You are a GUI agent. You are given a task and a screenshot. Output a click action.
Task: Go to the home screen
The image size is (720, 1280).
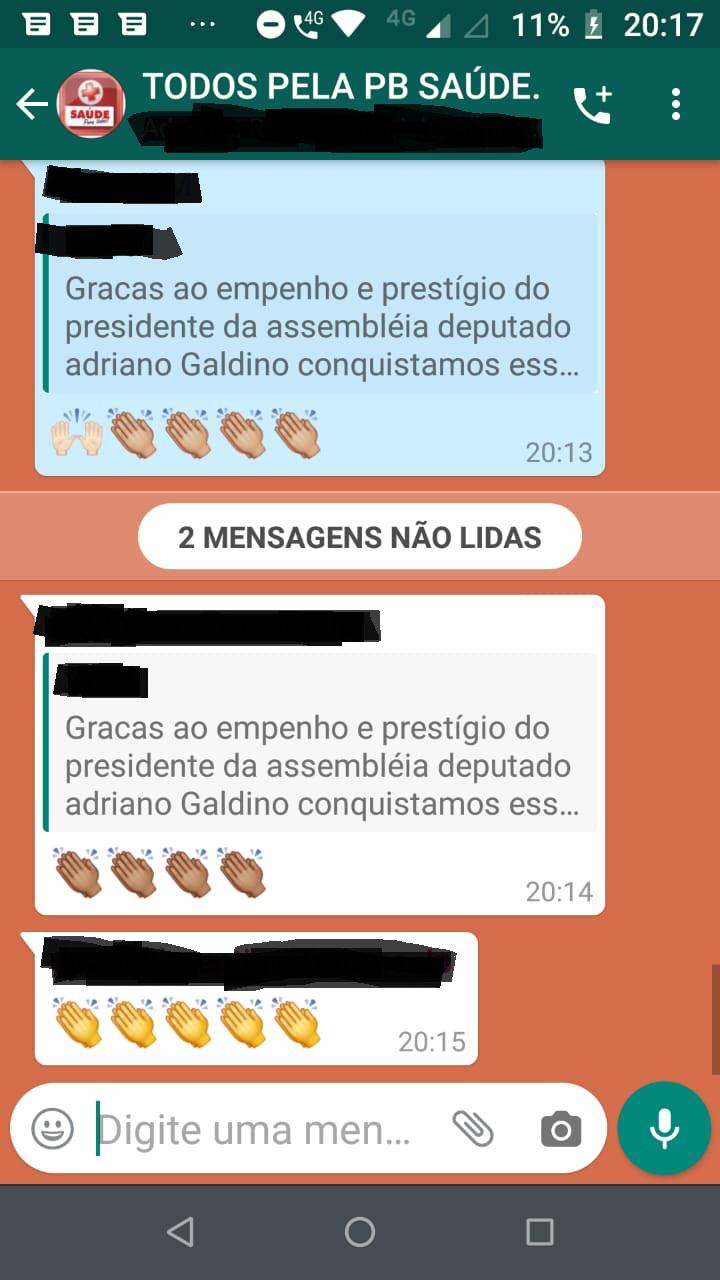pos(360,1232)
